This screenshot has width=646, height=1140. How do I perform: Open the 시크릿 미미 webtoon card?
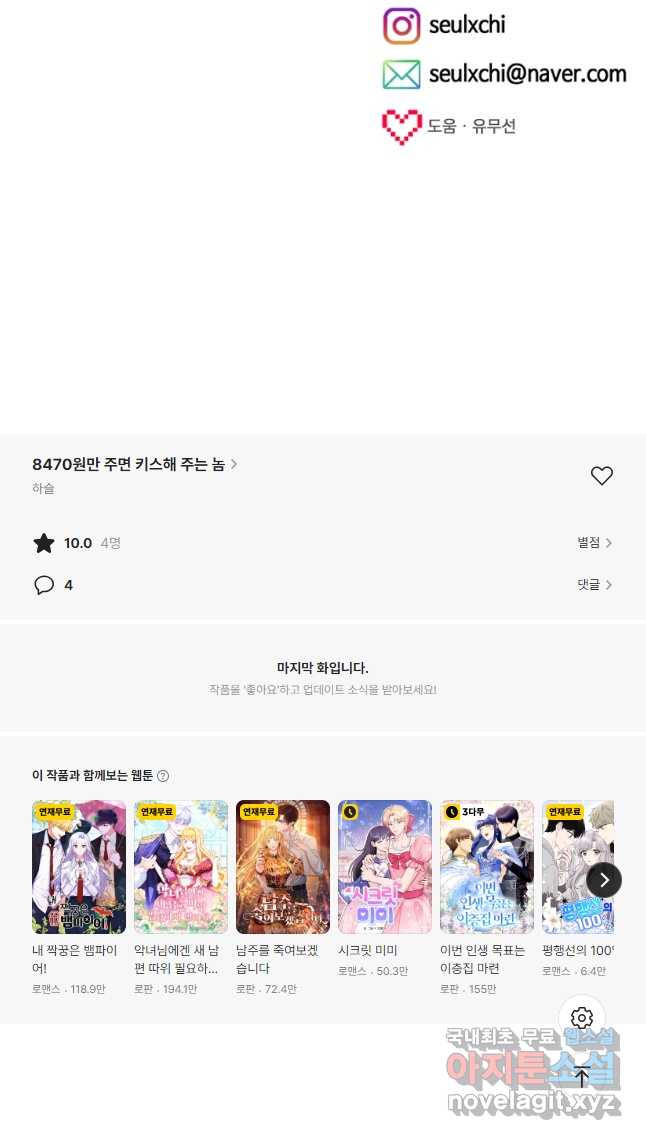click(x=384, y=889)
